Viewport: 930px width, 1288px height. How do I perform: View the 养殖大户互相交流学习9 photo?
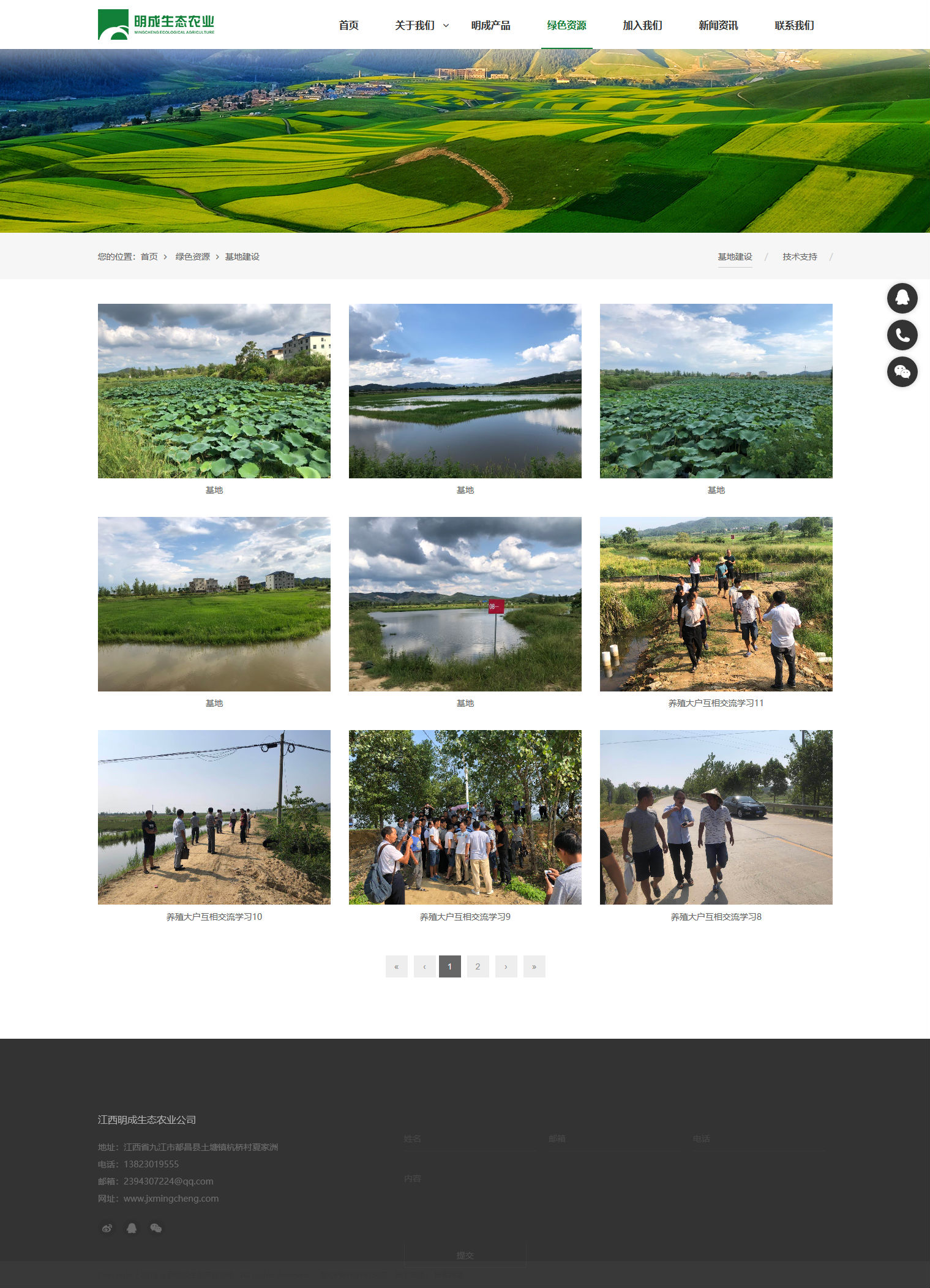click(x=465, y=817)
